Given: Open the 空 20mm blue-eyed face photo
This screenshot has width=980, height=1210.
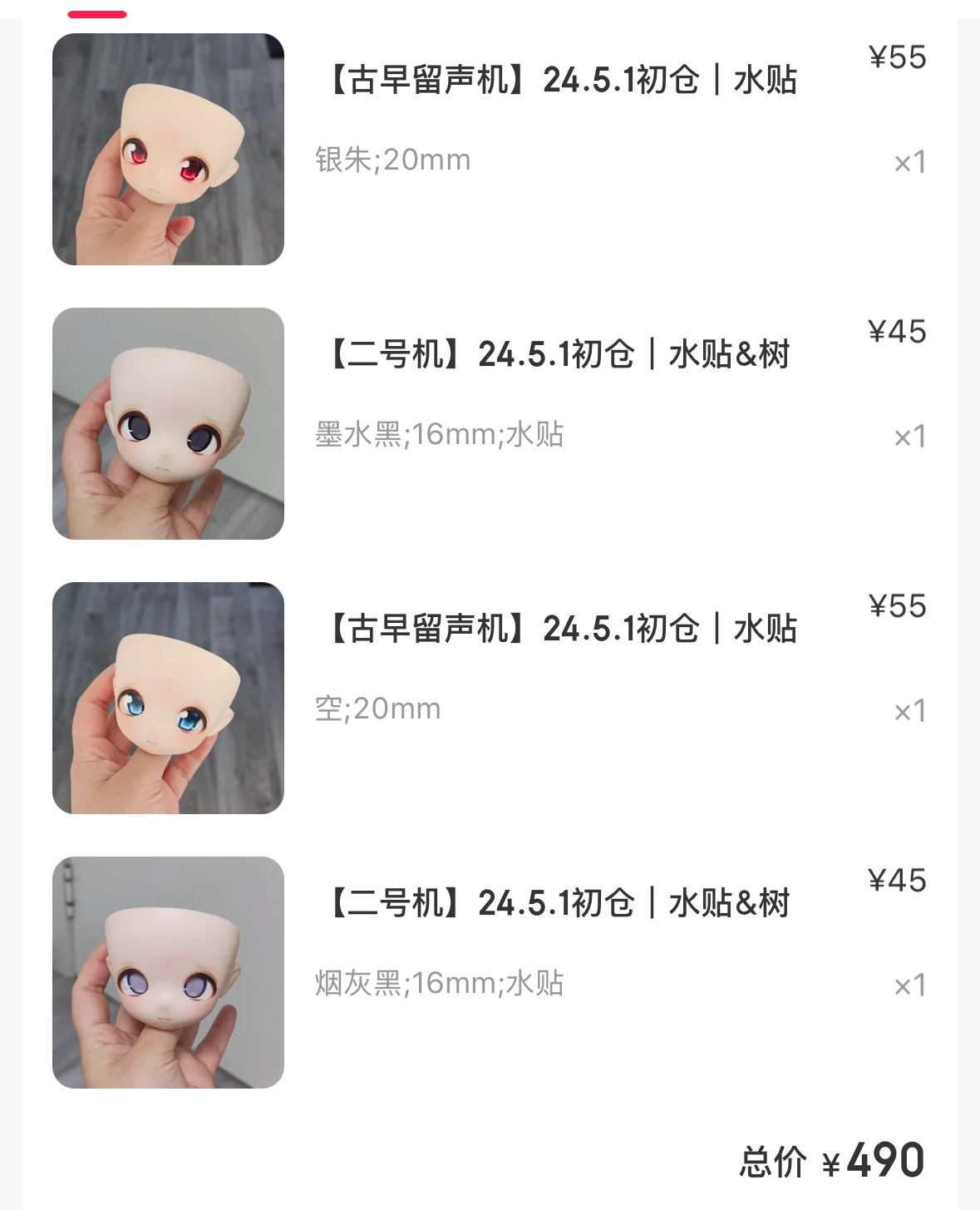Looking at the screenshot, I should pyautogui.click(x=170, y=699).
